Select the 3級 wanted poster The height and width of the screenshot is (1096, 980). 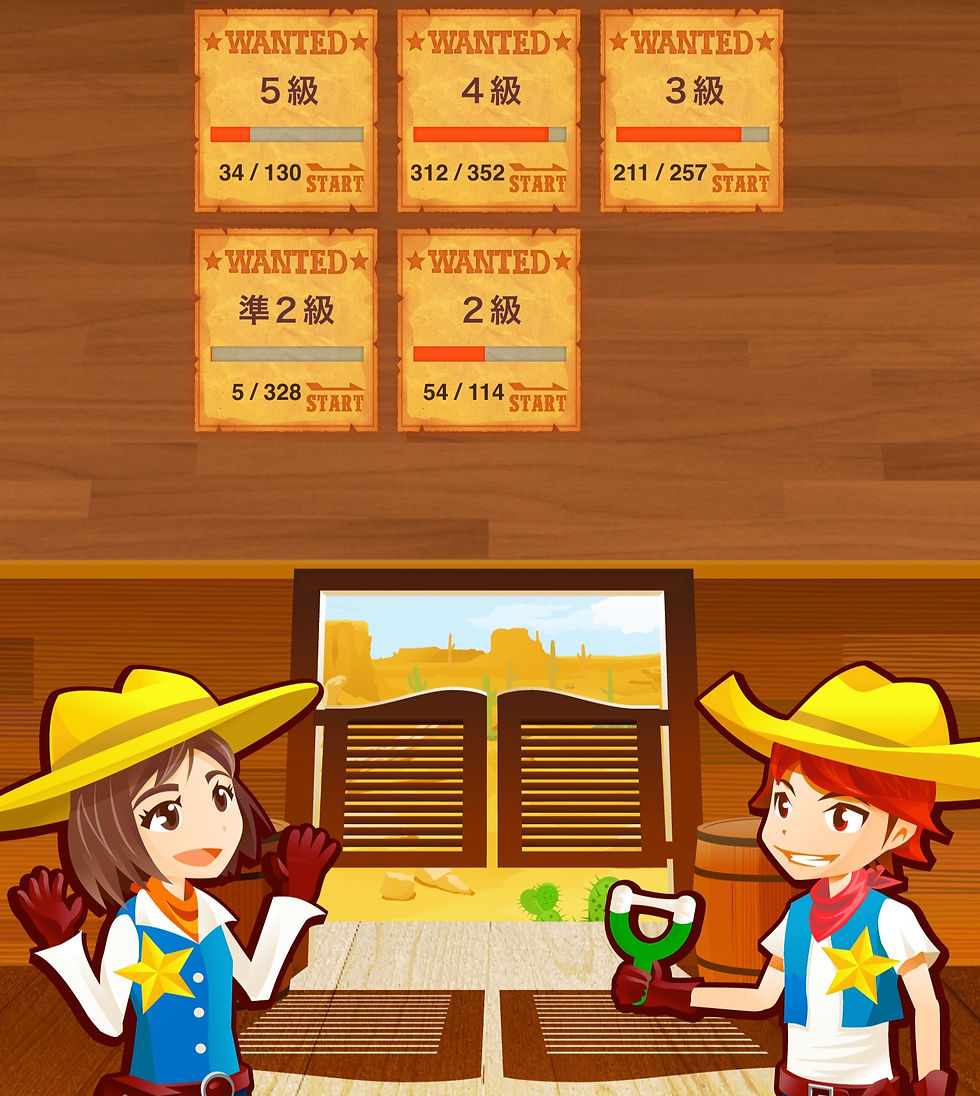click(x=691, y=110)
